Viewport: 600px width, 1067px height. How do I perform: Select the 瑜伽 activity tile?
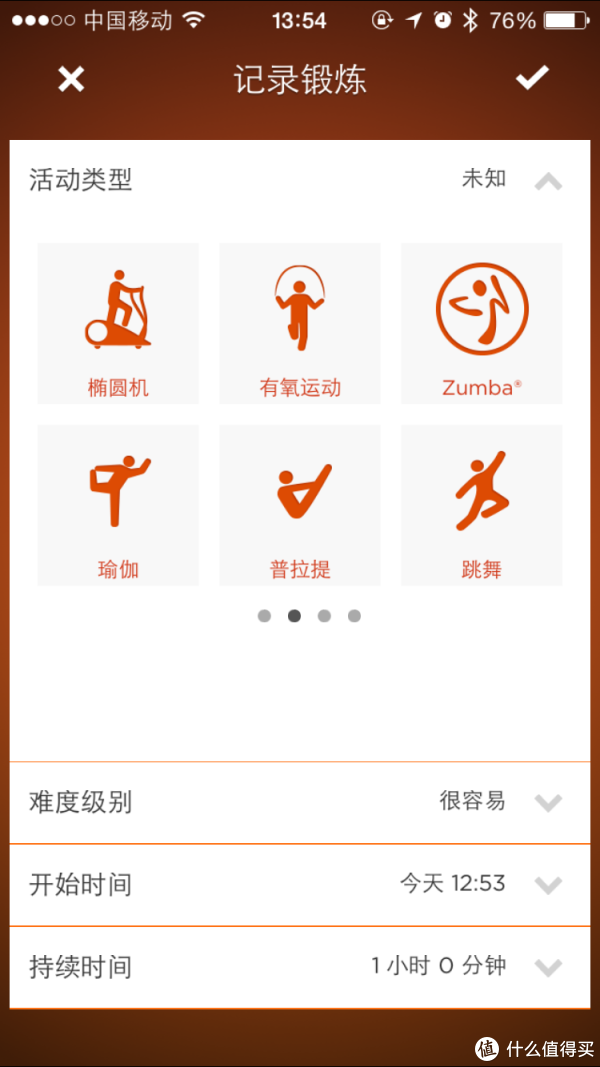[x=118, y=505]
